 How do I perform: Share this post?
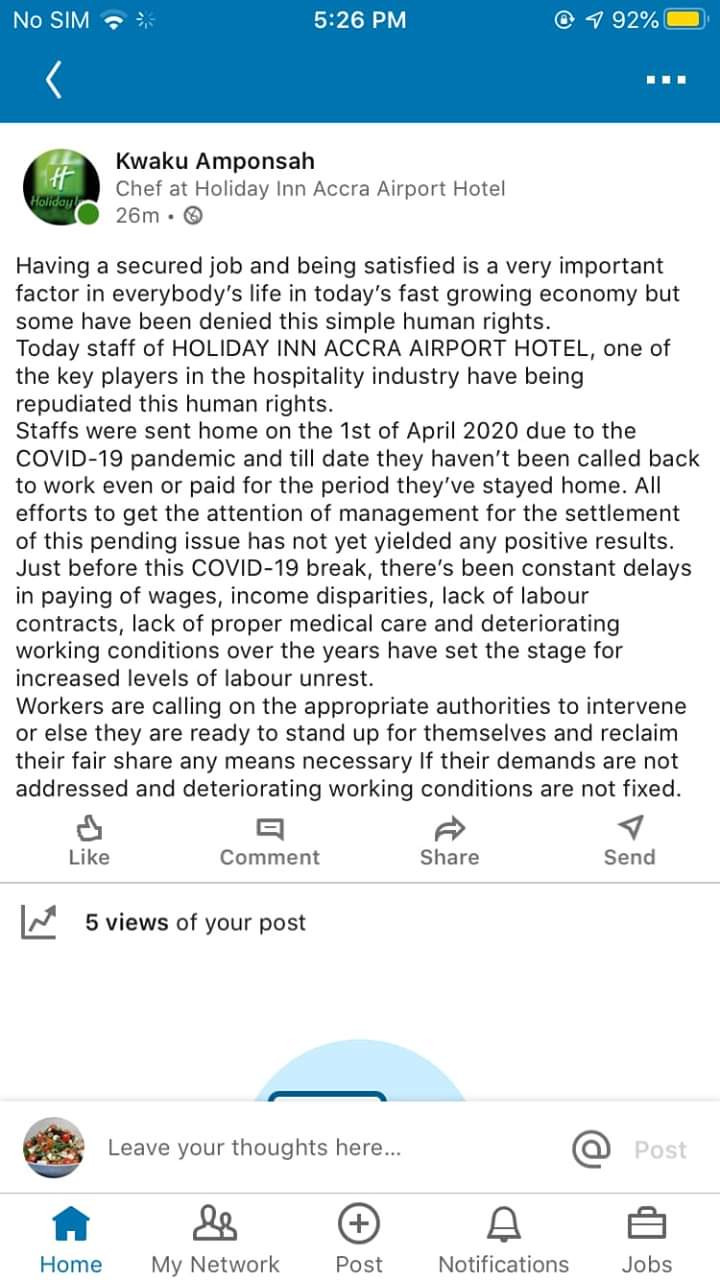(x=450, y=841)
